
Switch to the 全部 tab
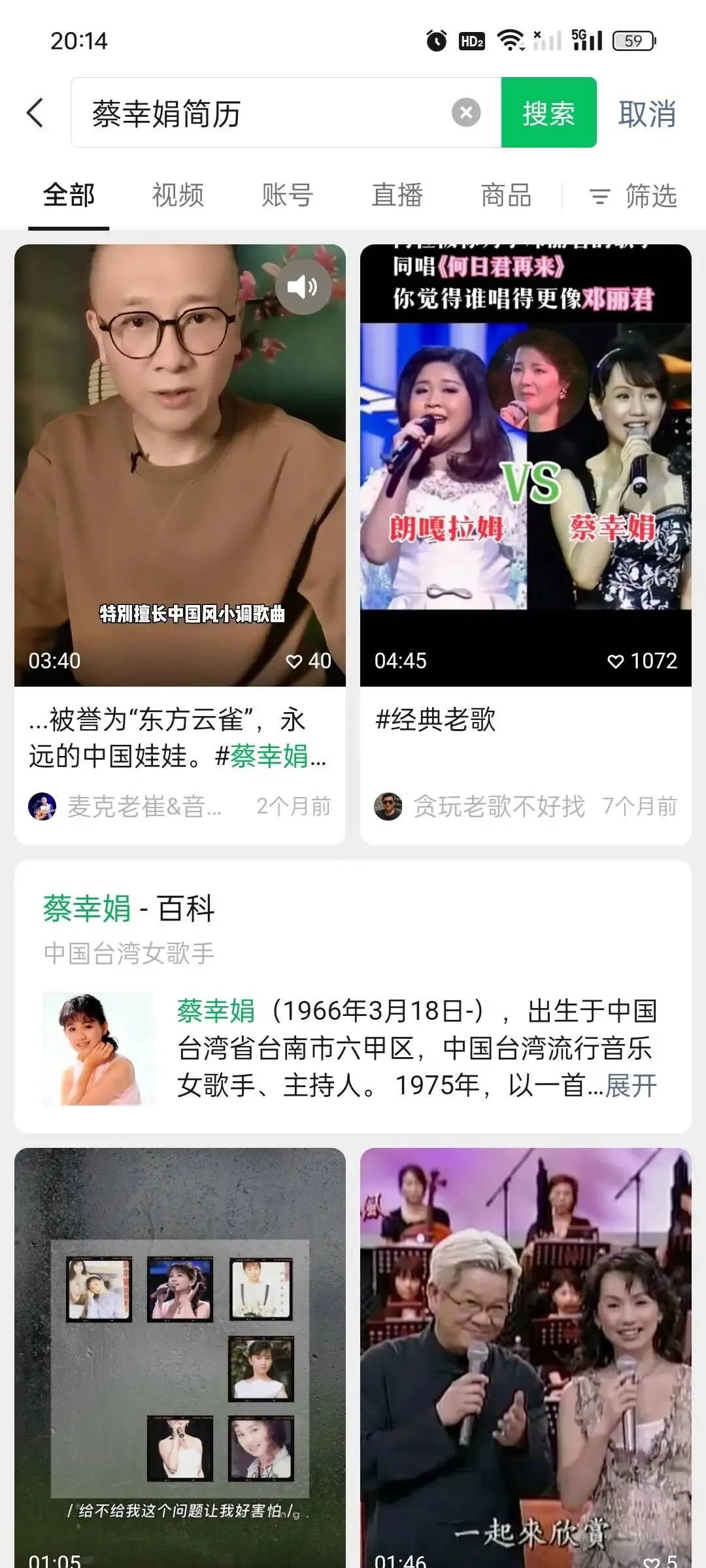pos(69,195)
